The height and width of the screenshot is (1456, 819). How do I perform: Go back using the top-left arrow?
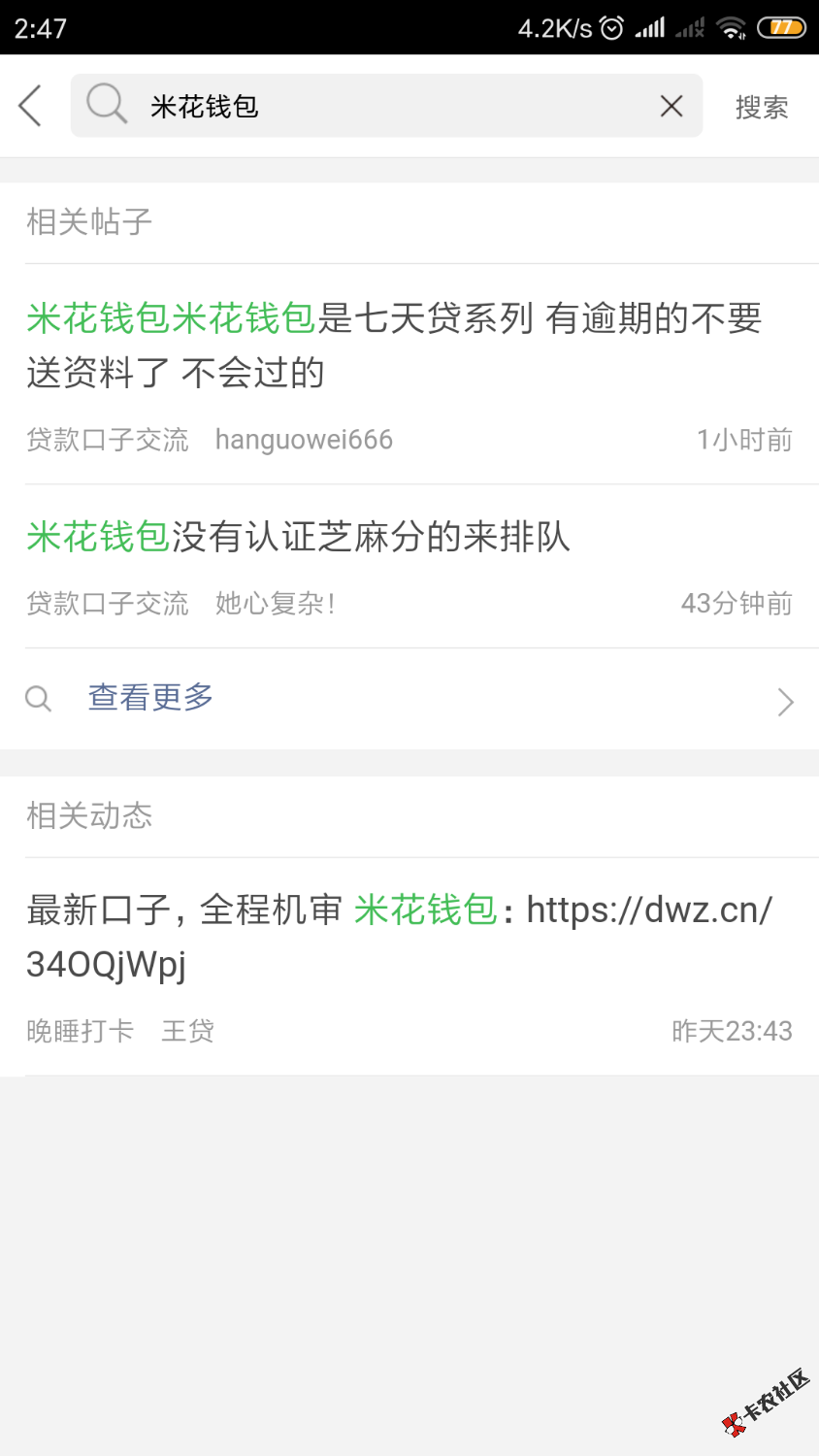[x=31, y=106]
